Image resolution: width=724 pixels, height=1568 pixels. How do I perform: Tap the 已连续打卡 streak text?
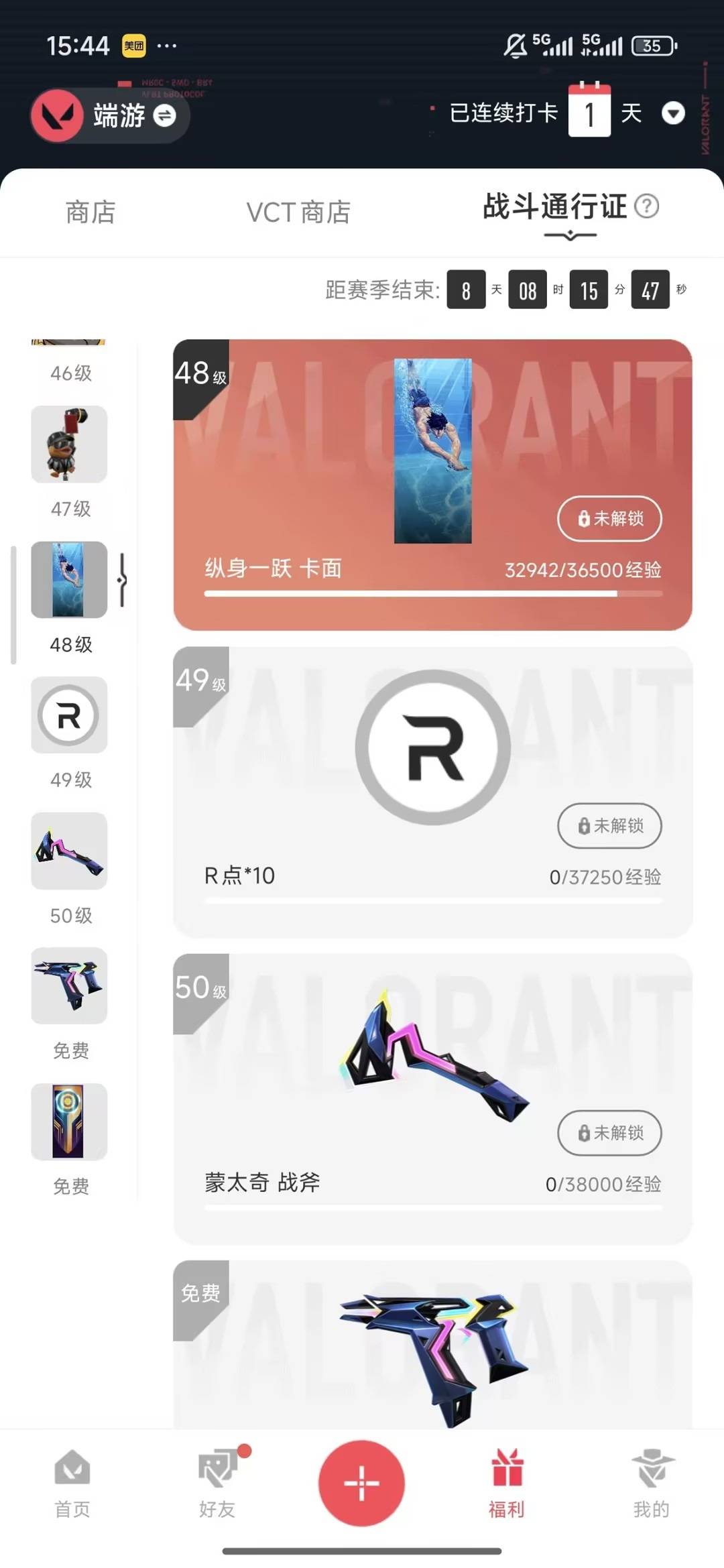503,112
